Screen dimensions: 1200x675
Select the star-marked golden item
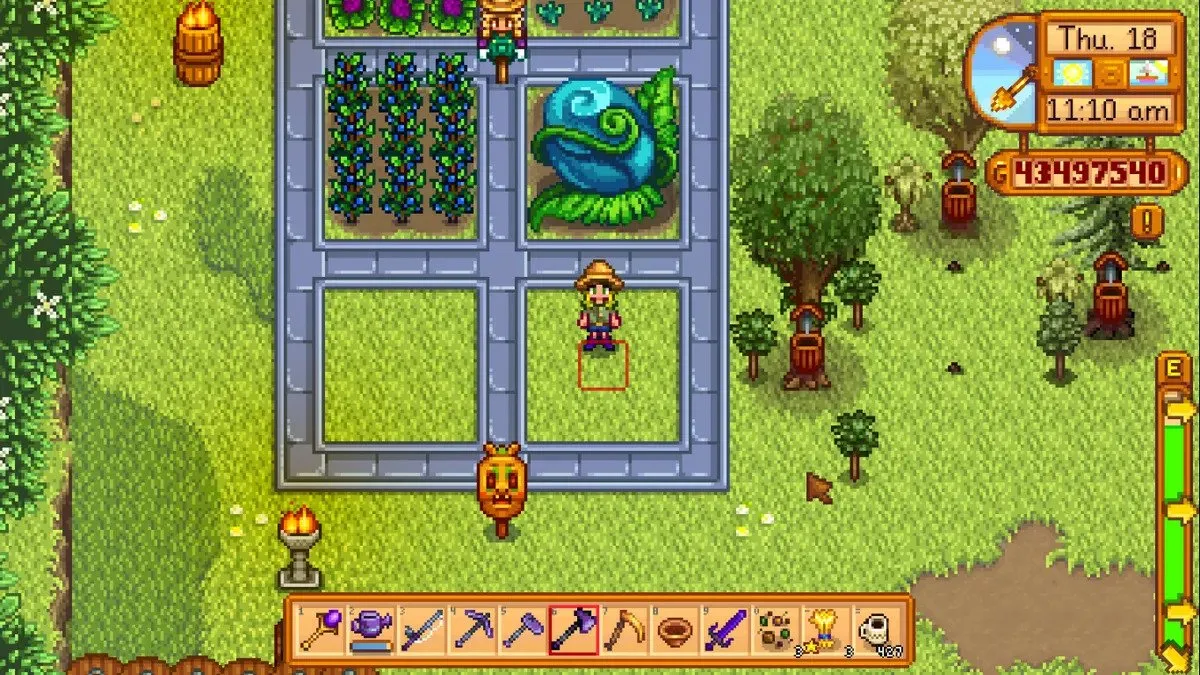829,631
